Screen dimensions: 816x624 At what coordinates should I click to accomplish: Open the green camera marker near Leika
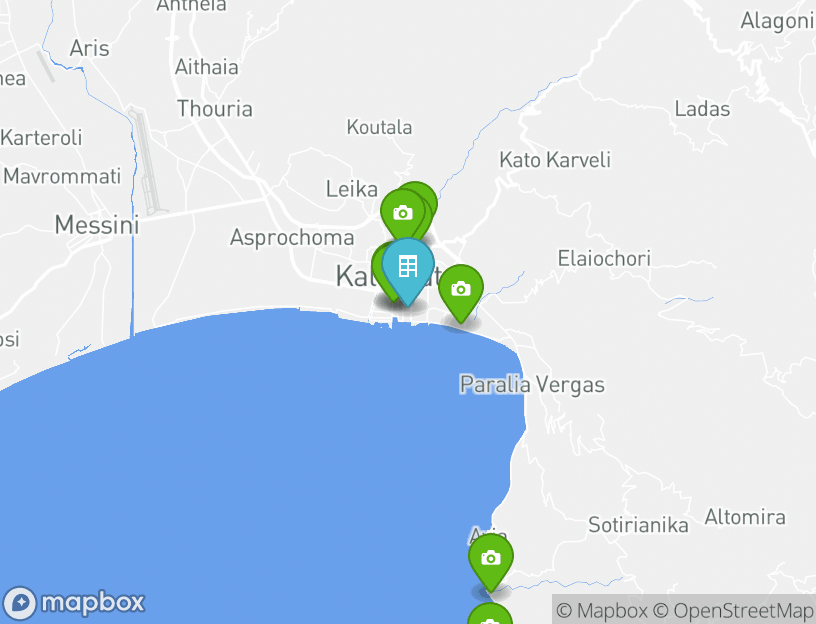point(402,213)
